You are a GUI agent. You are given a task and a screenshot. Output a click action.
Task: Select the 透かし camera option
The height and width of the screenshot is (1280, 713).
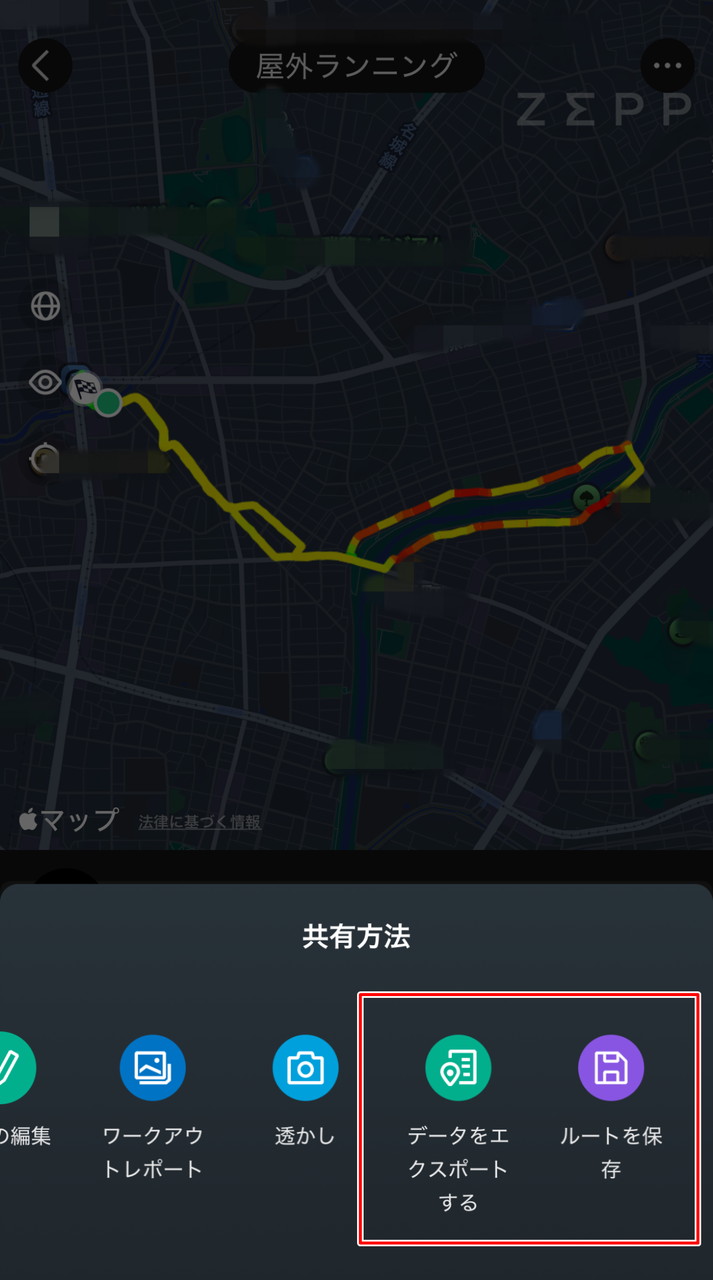305,1068
